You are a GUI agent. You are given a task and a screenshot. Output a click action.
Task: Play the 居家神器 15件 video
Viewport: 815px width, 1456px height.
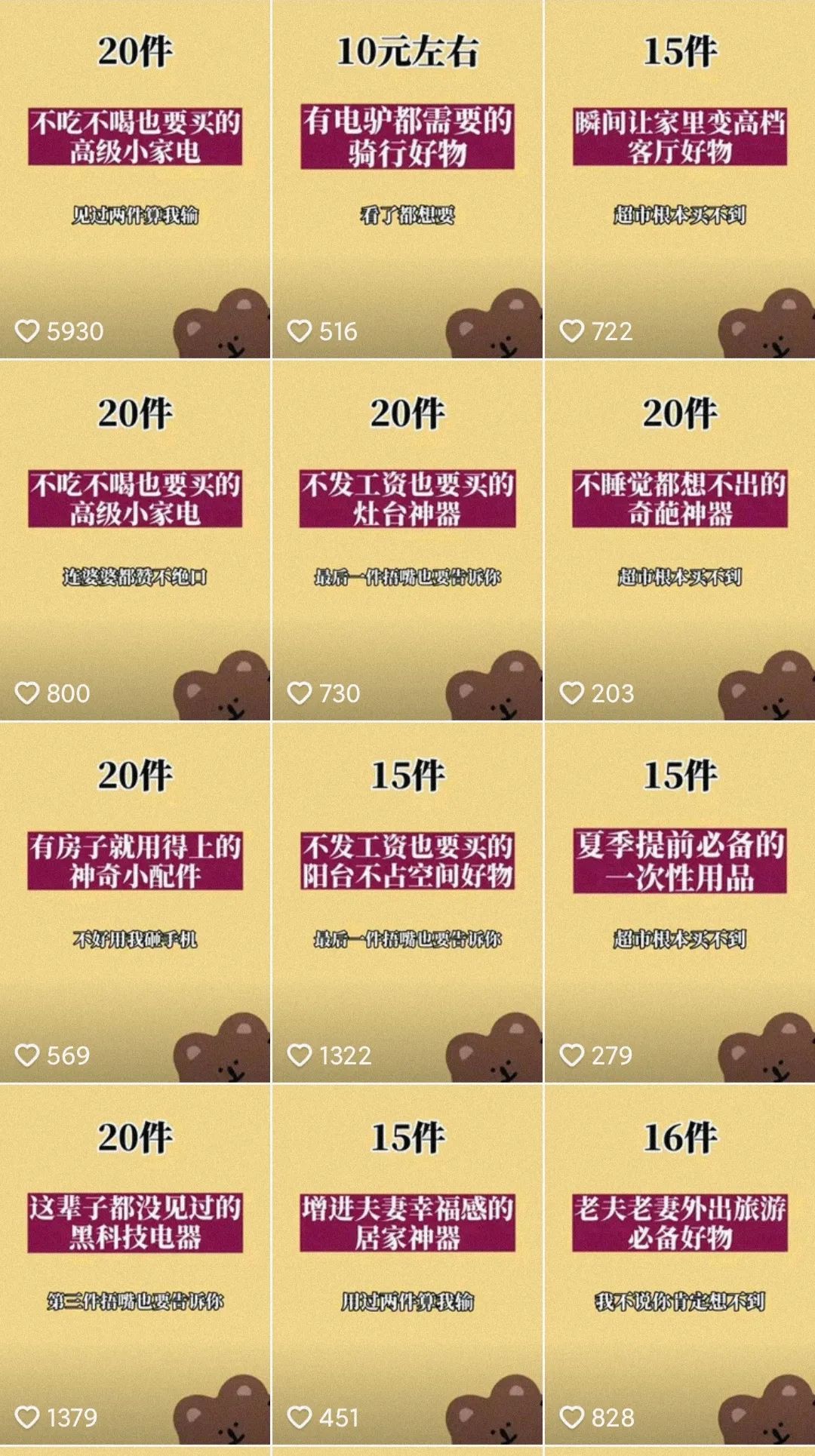[x=407, y=1264]
